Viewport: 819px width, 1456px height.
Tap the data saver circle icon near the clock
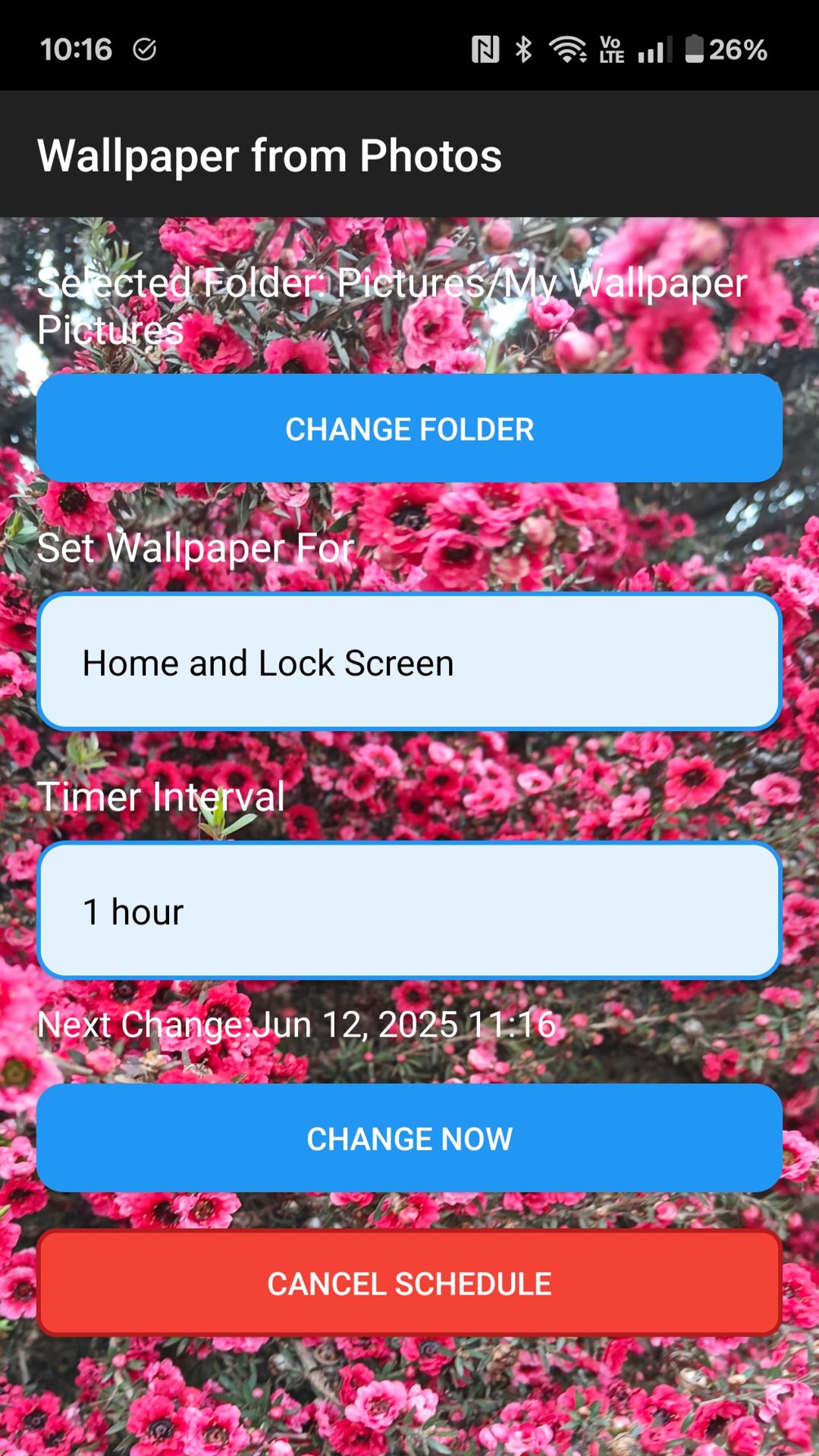(145, 49)
